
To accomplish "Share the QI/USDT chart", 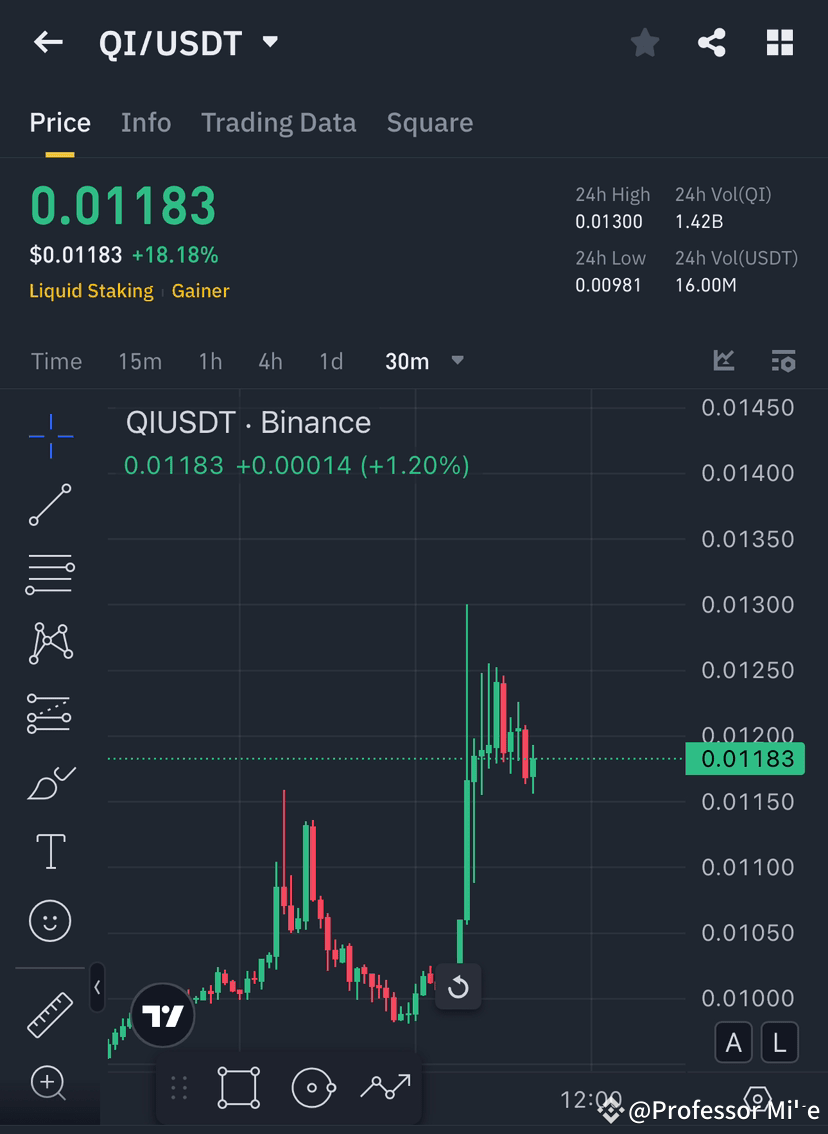I will tap(712, 42).
